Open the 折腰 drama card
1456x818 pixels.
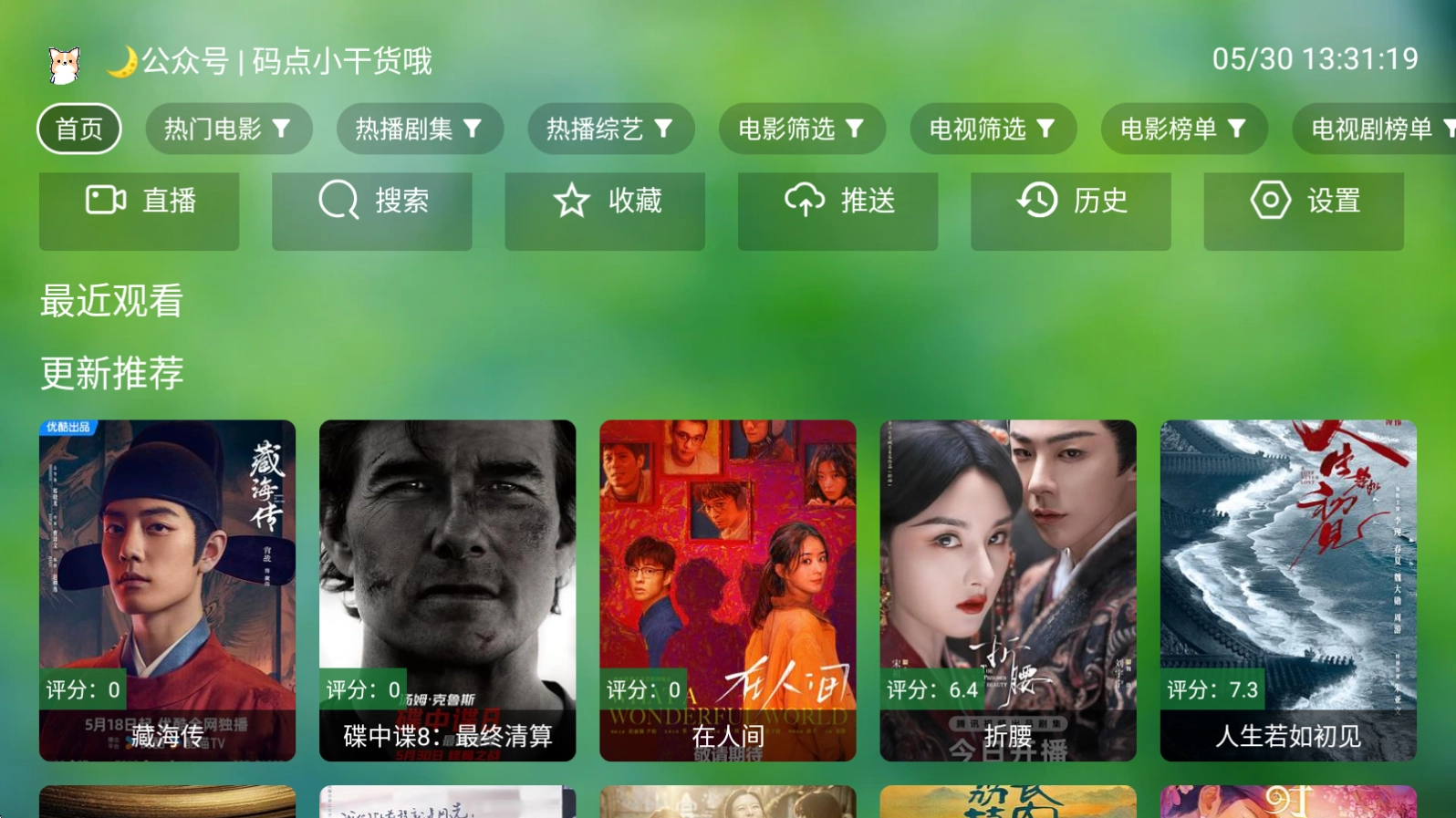coord(1007,590)
